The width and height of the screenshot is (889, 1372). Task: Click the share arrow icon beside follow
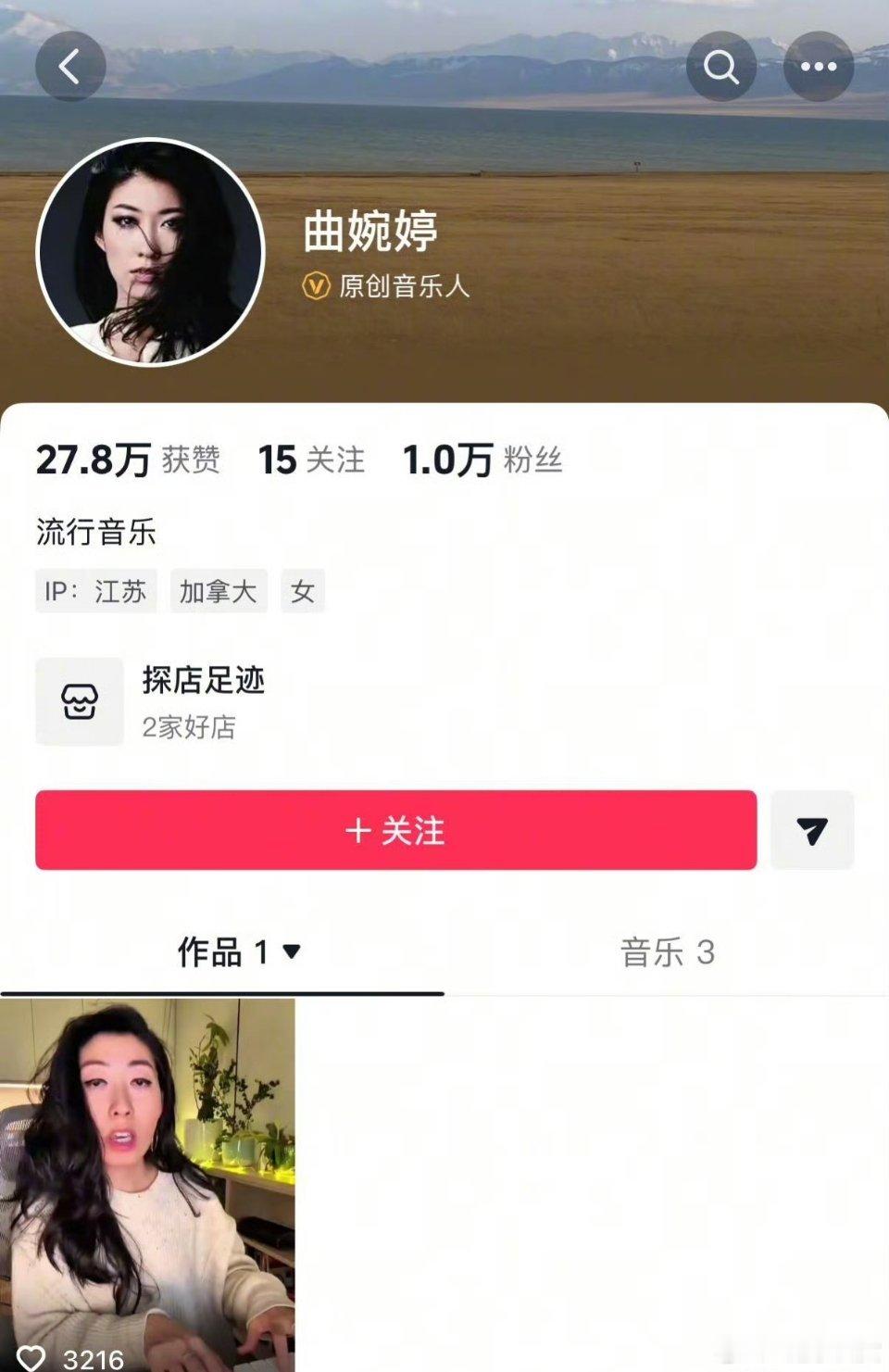[813, 831]
